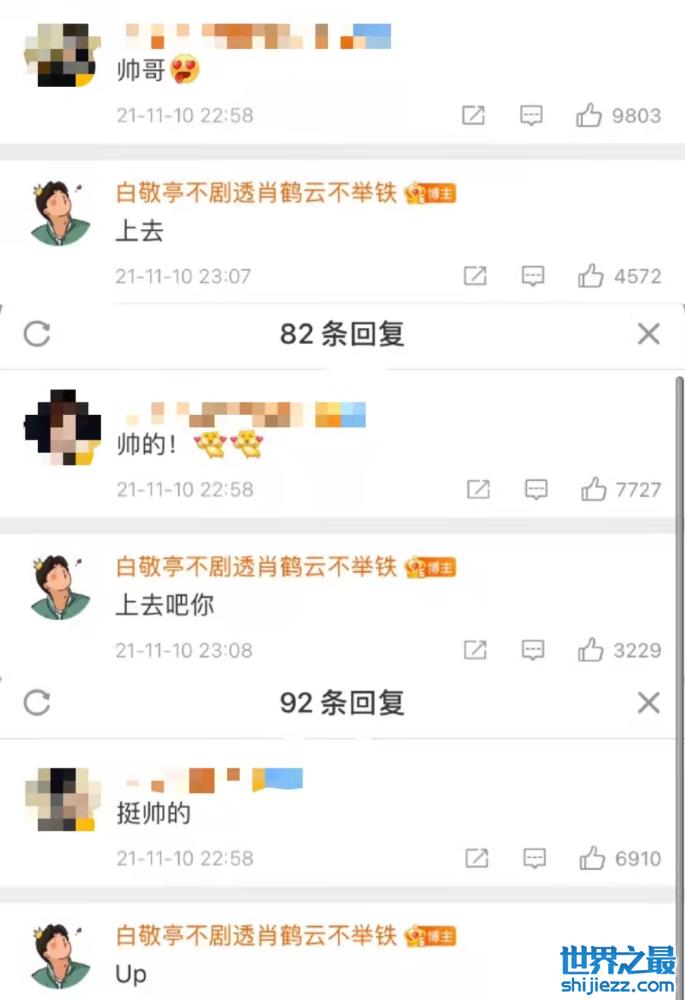Share the comment "帅的!"
The width and height of the screenshot is (685, 1000).
(x=479, y=489)
